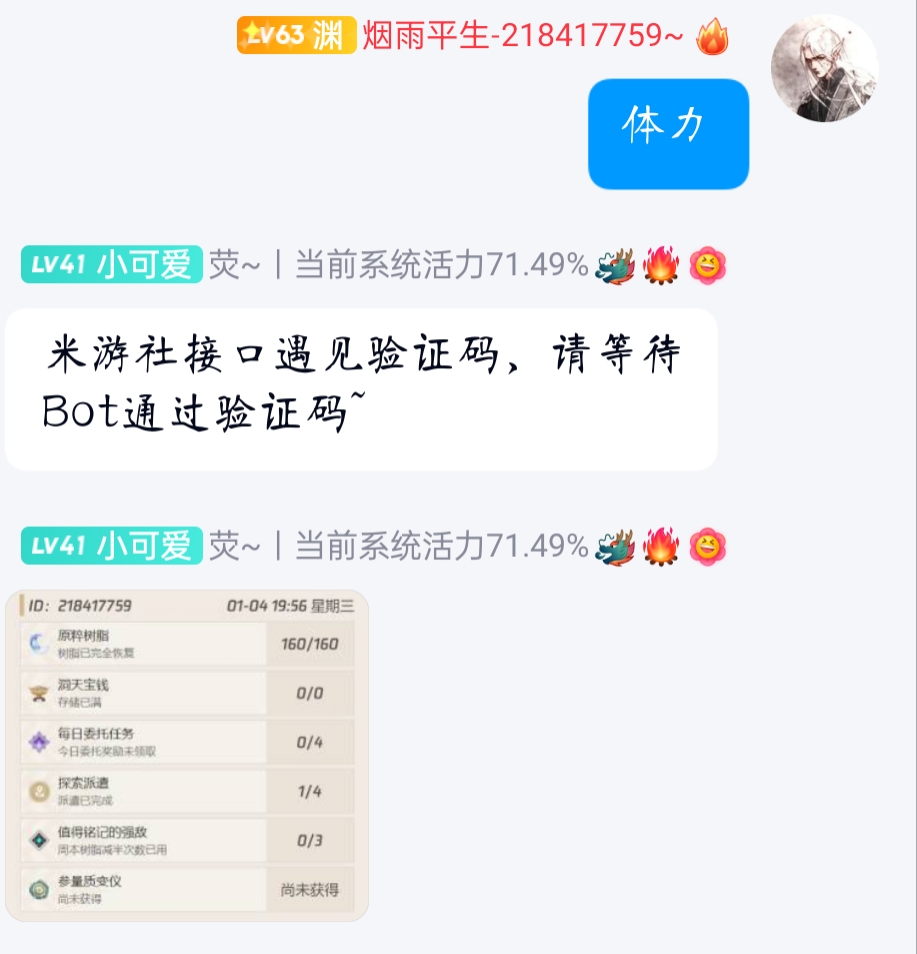Click the 160/160 resin count value

[x=311, y=645]
